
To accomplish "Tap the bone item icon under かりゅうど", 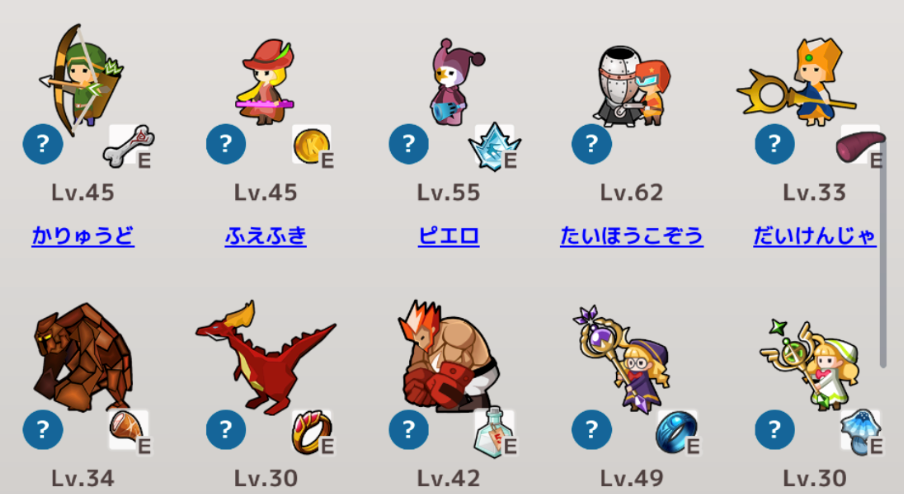I will (x=129, y=146).
